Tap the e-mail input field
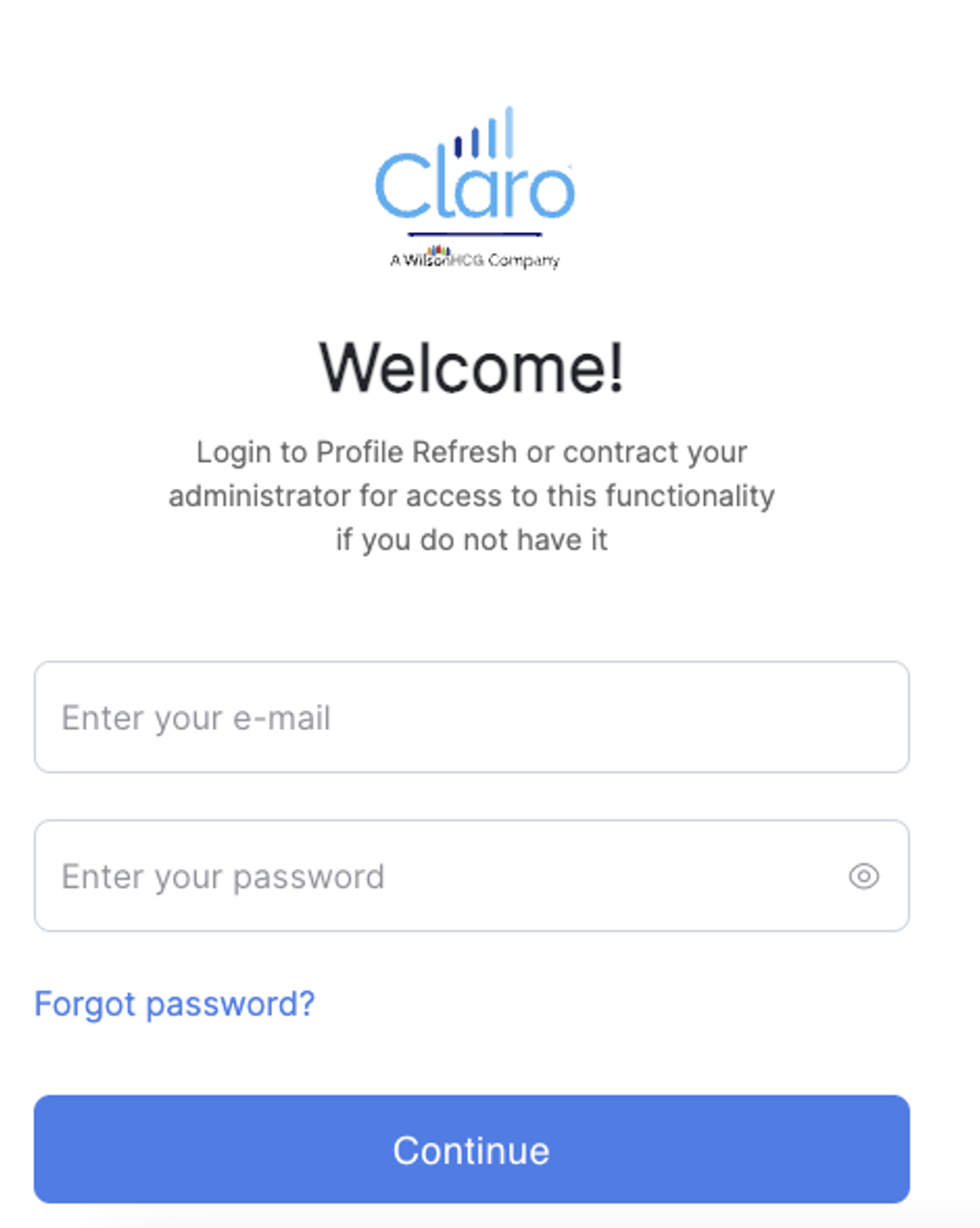 click(x=471, y=717)
